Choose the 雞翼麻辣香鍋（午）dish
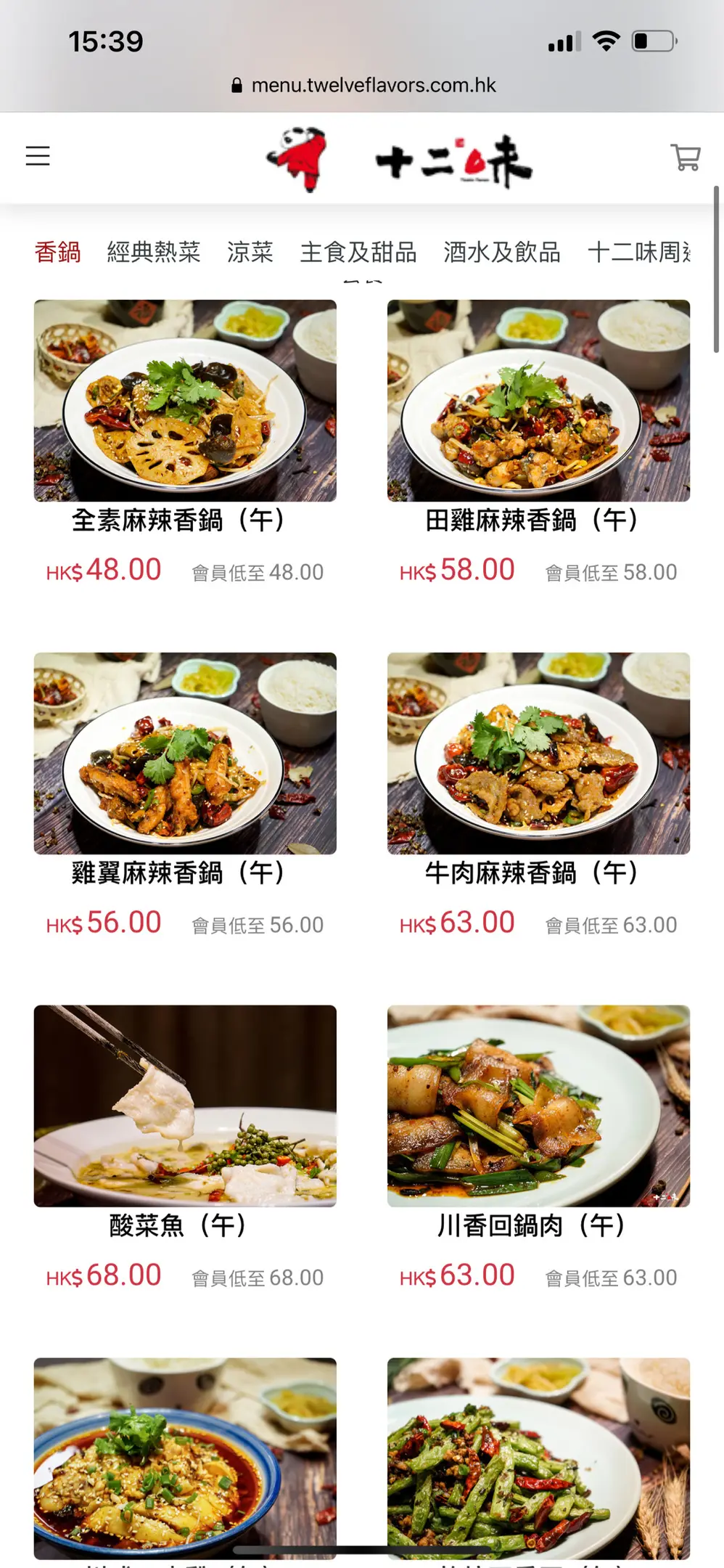 185,754
